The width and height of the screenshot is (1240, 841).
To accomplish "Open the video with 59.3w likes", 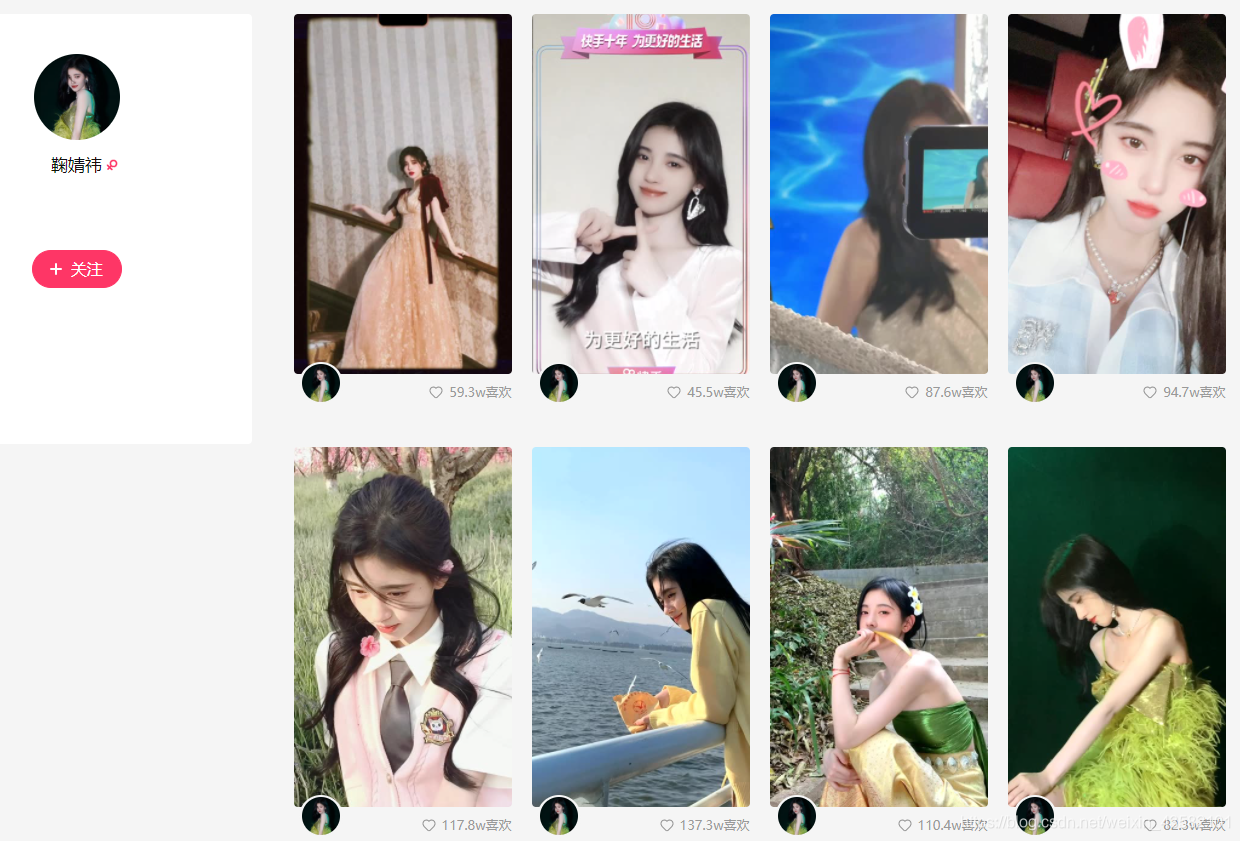I will point(402,193).
